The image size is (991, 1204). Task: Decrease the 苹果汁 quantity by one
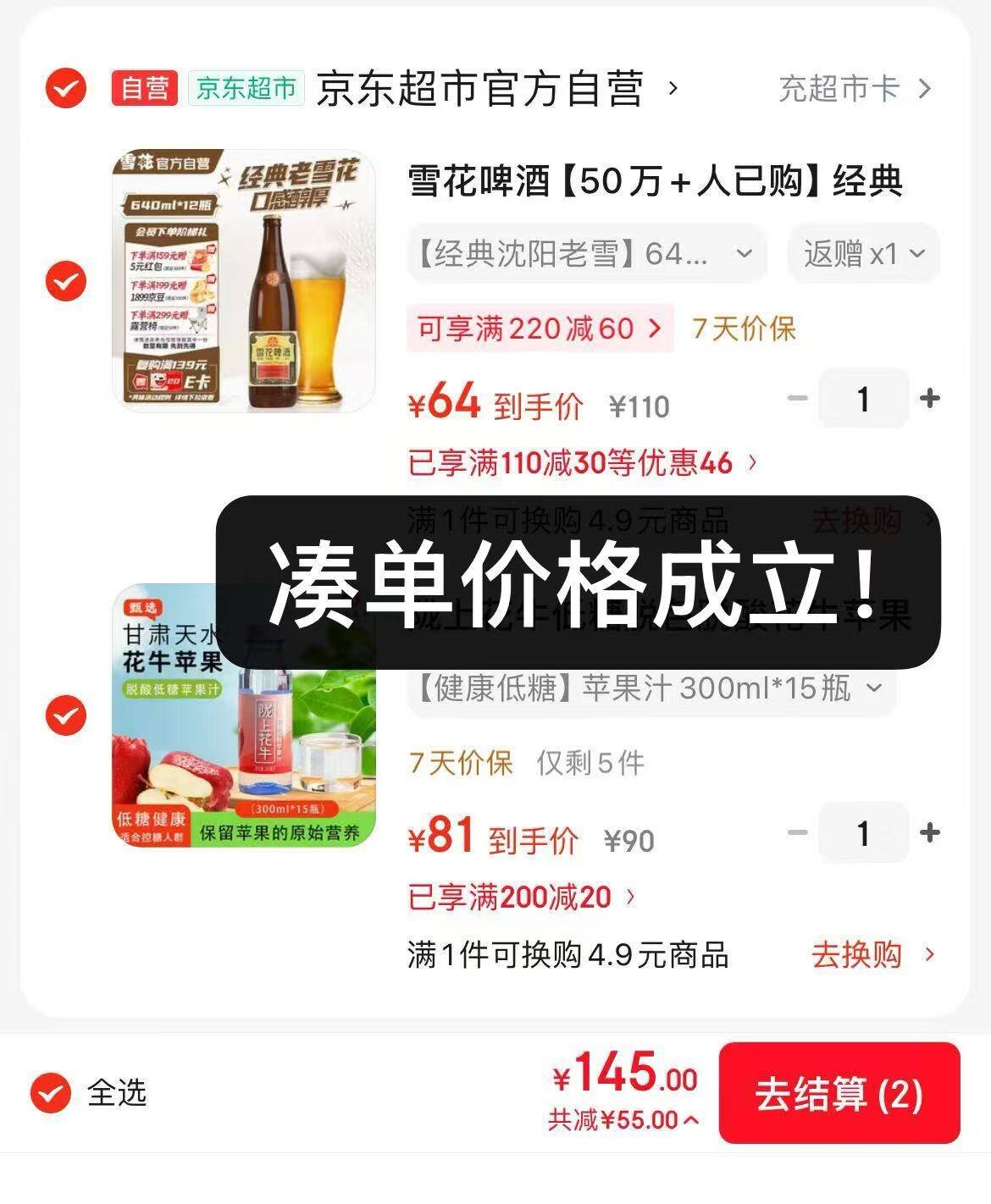(797, 832)
